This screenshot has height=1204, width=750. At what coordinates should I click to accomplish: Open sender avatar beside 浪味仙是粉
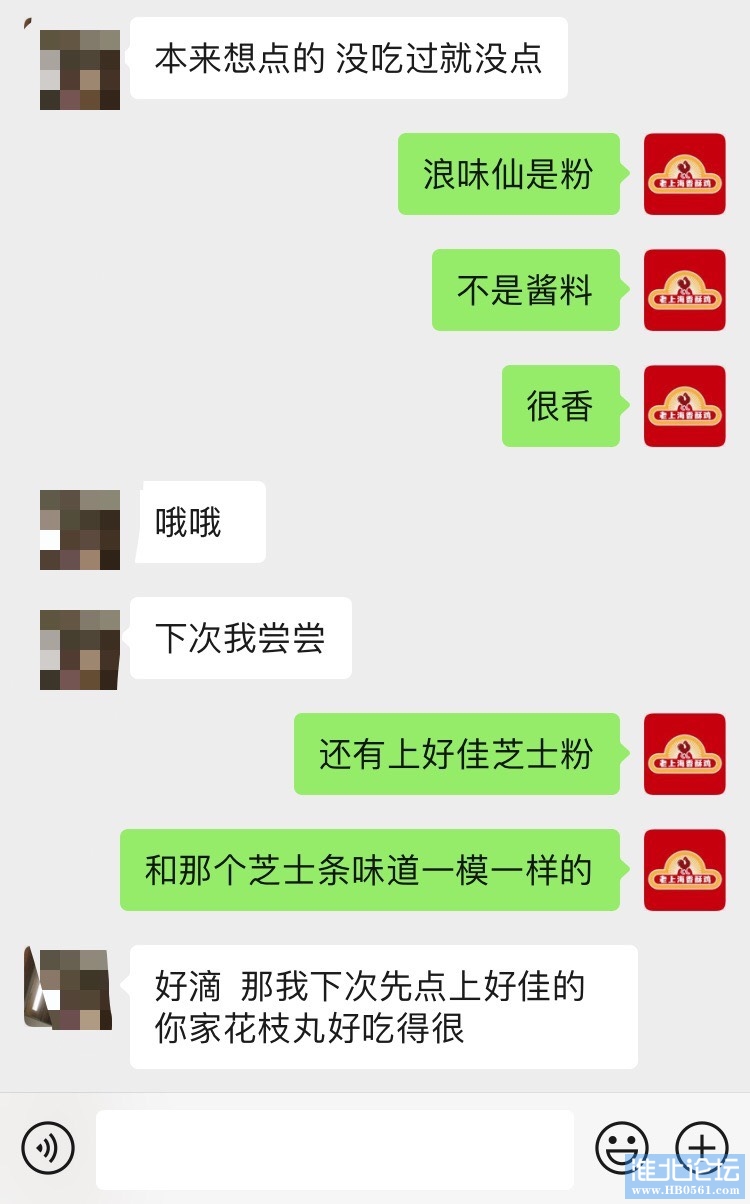pos(684,174)
